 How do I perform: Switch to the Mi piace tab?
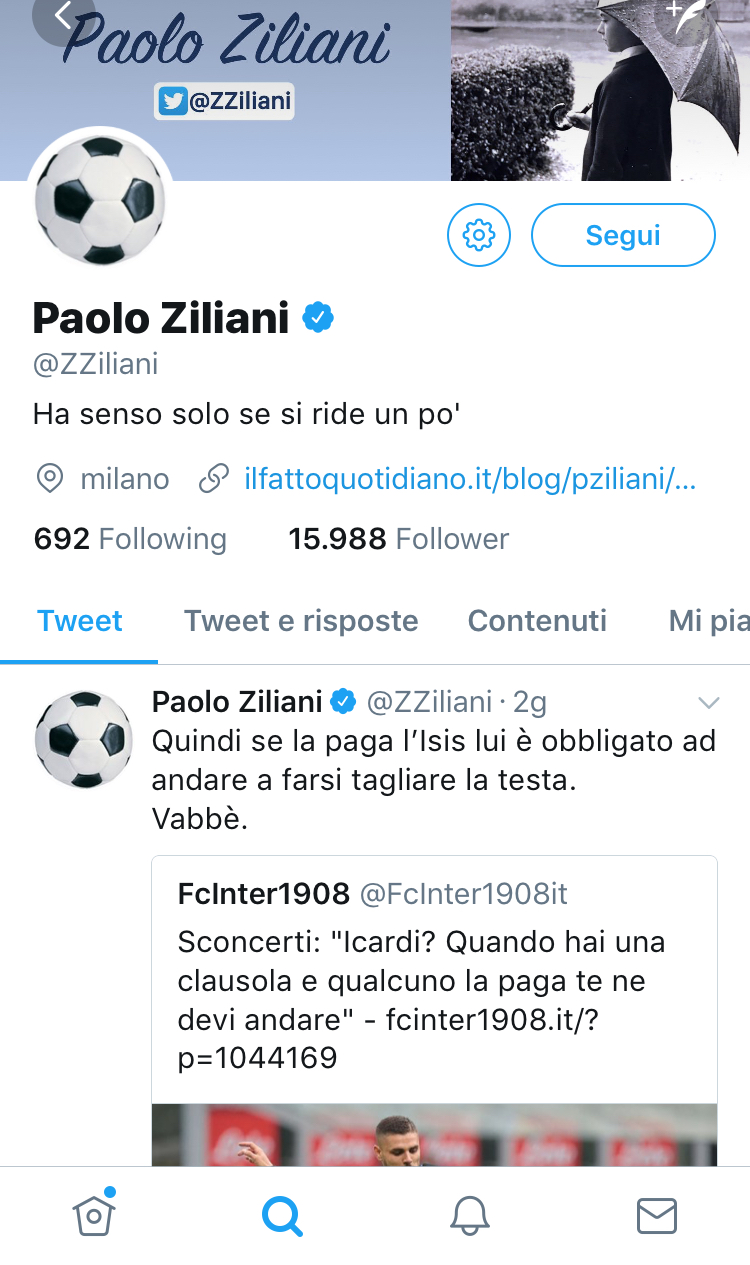(x=708, y=621)
